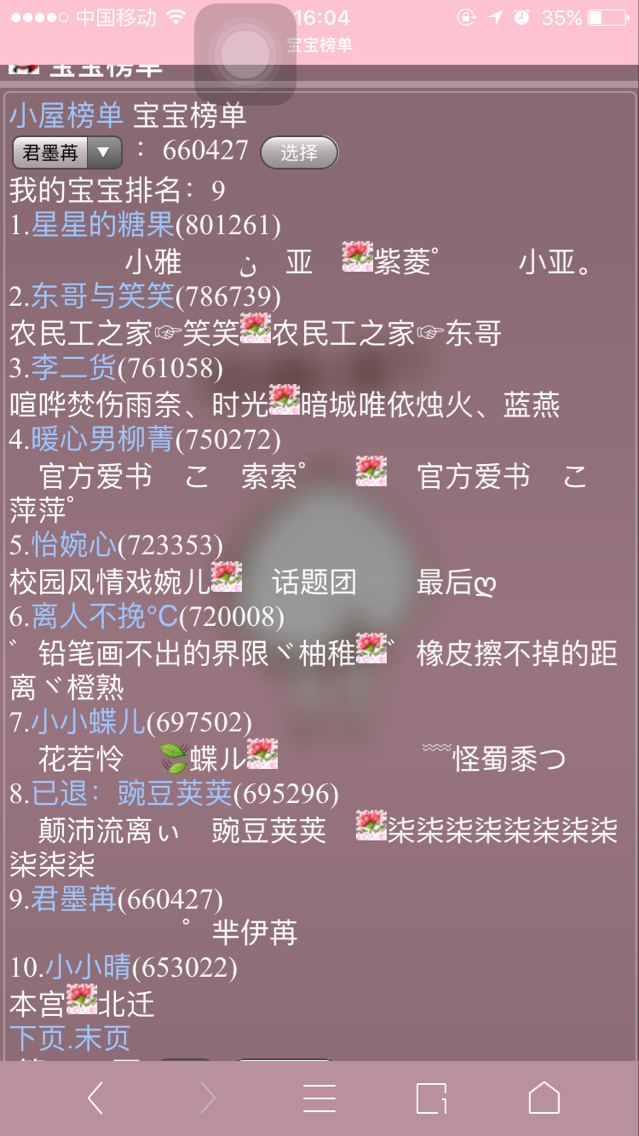
Task: Go back with browser back arrow
Action: (95, 1098)
